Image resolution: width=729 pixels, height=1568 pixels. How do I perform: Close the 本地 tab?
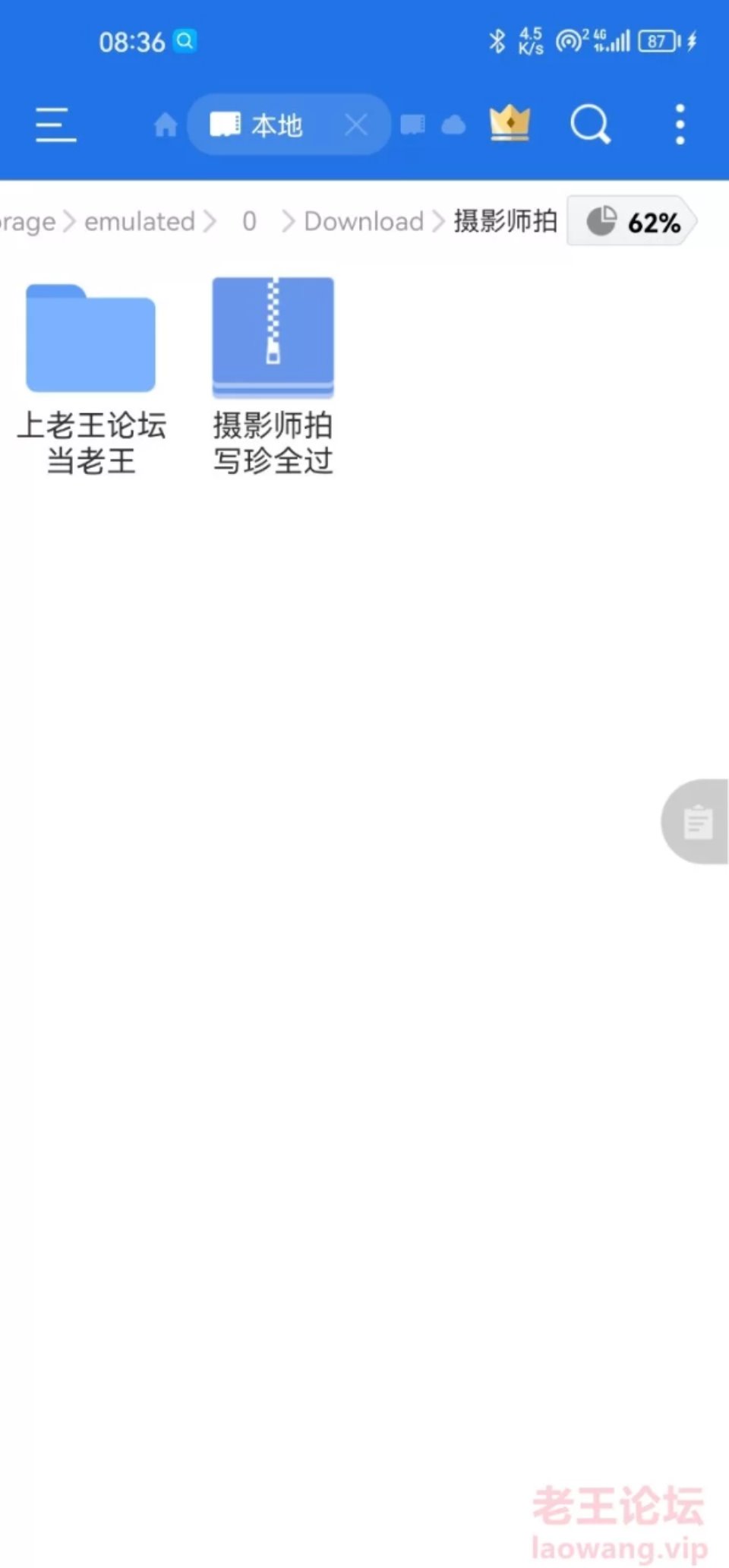355,125
